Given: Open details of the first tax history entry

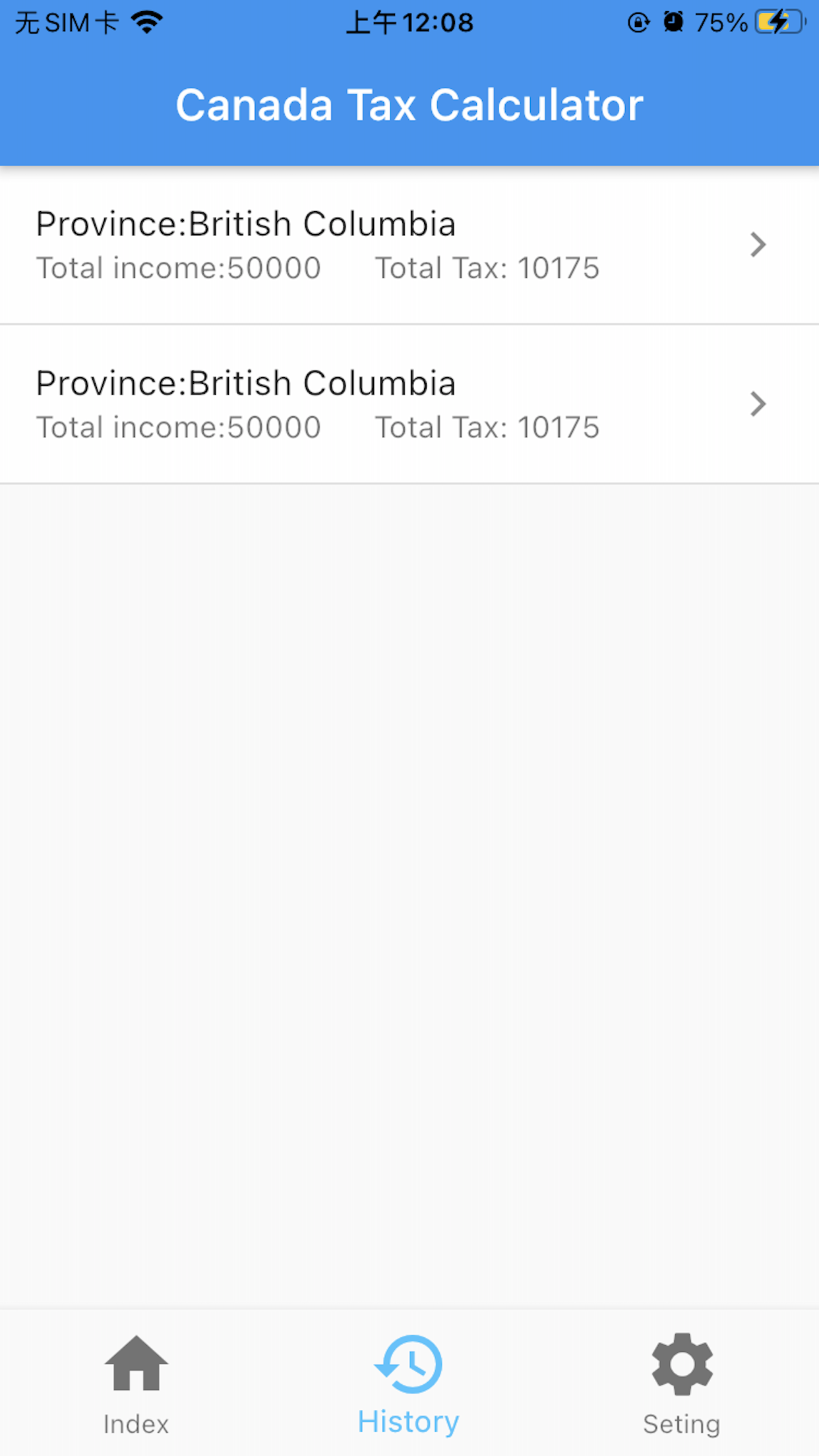Looking at the screenshot, I should click(x=409, y=245).
